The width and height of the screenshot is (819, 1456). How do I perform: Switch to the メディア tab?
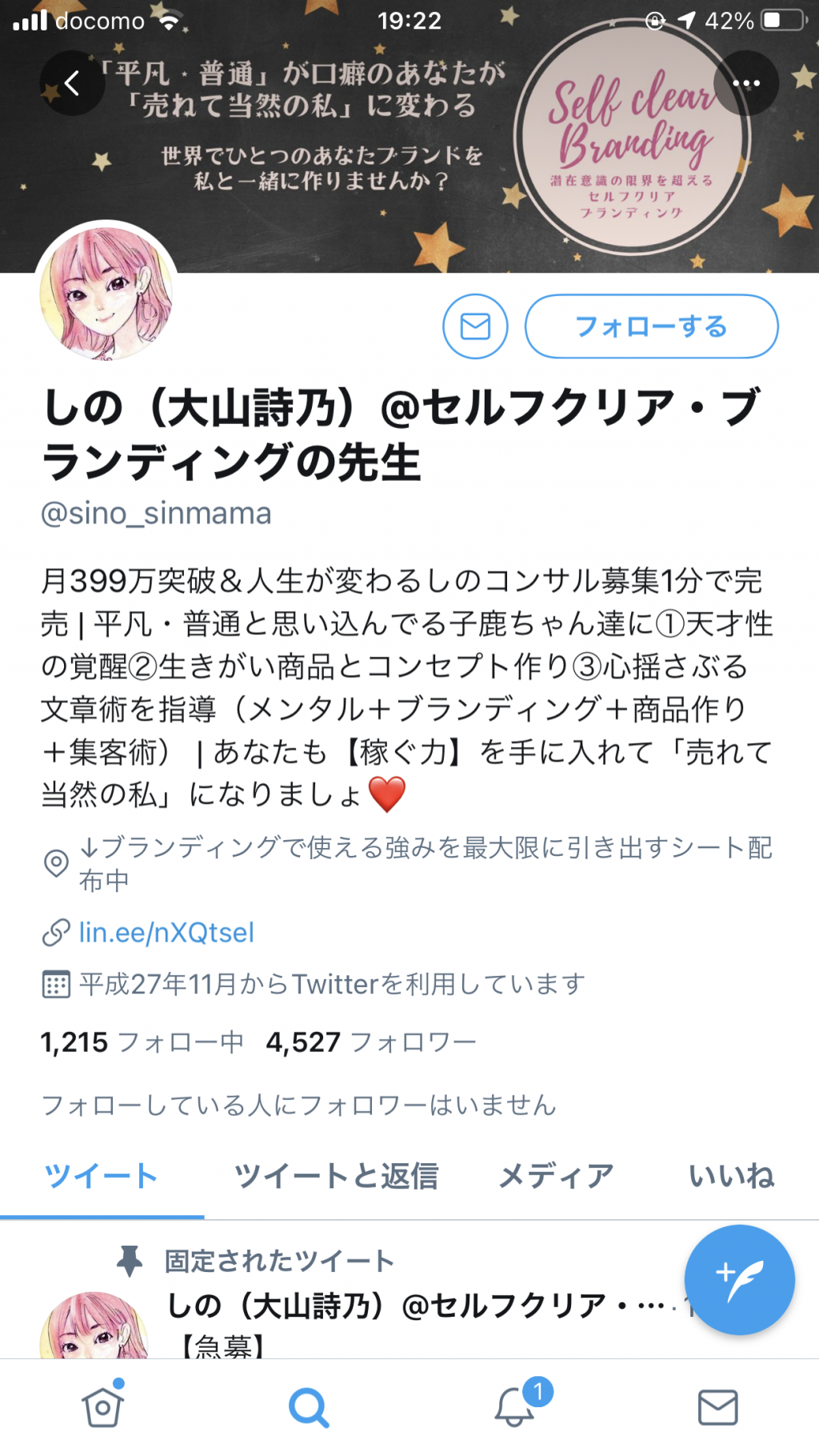coord(557,1176)
